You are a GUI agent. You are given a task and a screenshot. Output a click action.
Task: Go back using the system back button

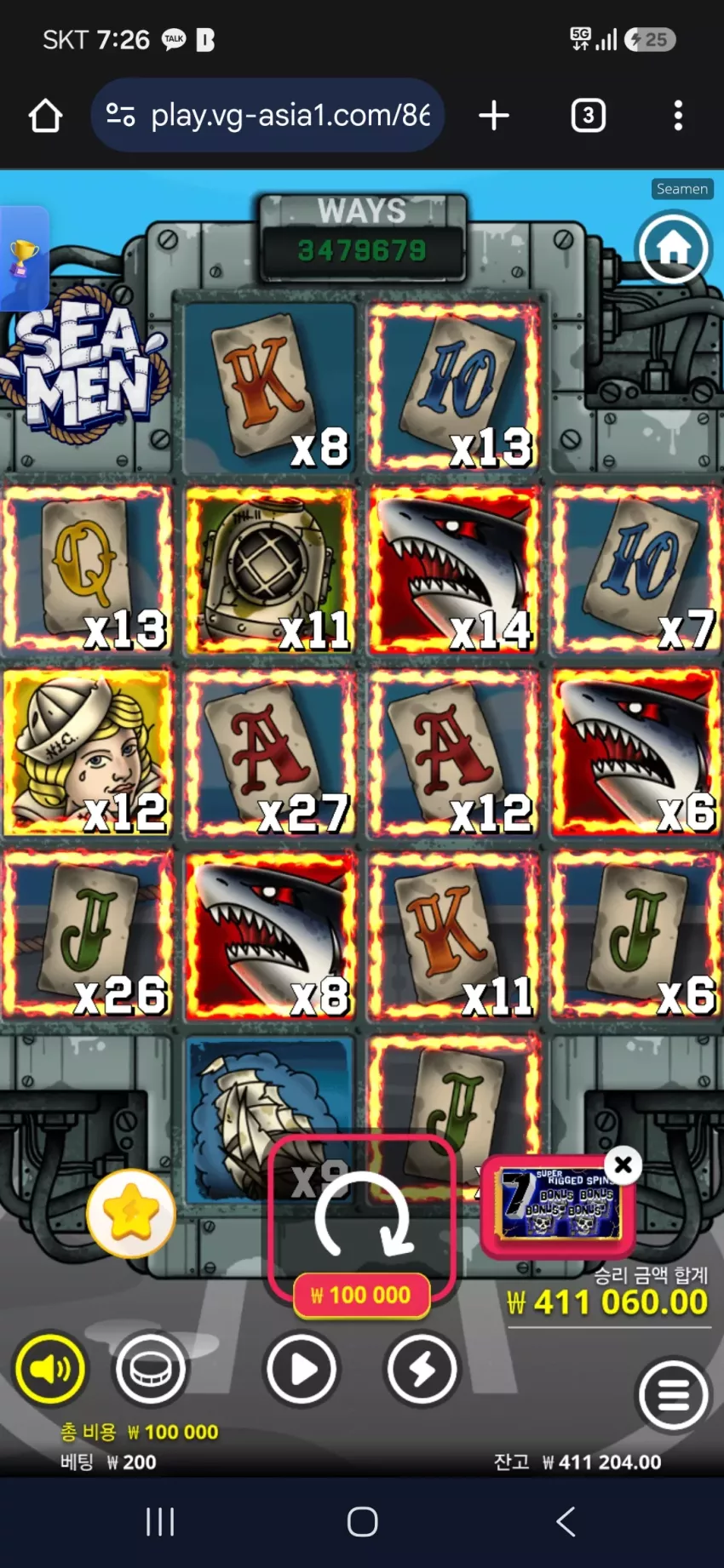point(566,1521)
